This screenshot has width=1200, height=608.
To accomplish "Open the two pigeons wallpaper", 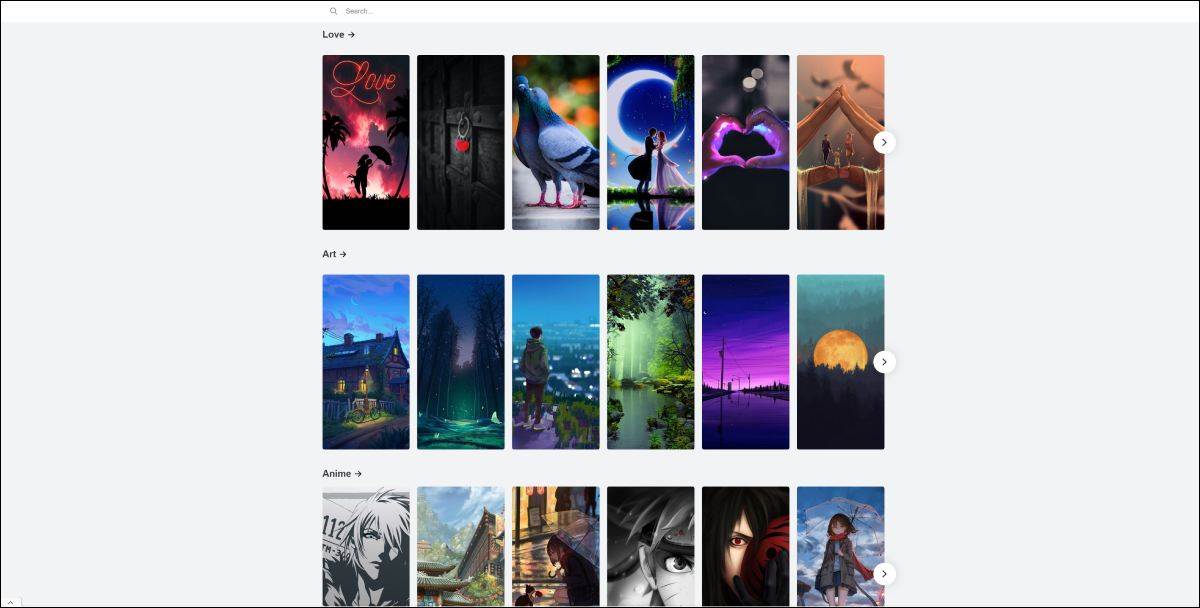I will point(556,142).
